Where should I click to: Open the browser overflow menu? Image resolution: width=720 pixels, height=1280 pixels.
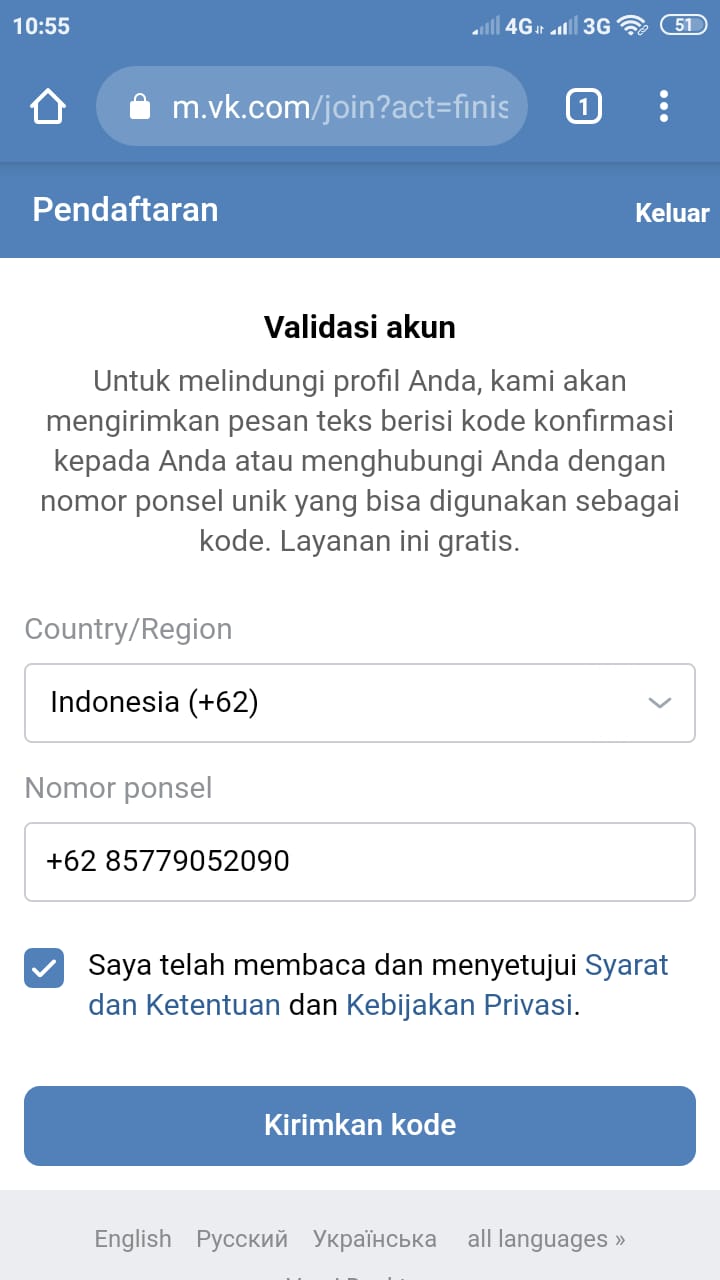[664, 106]
